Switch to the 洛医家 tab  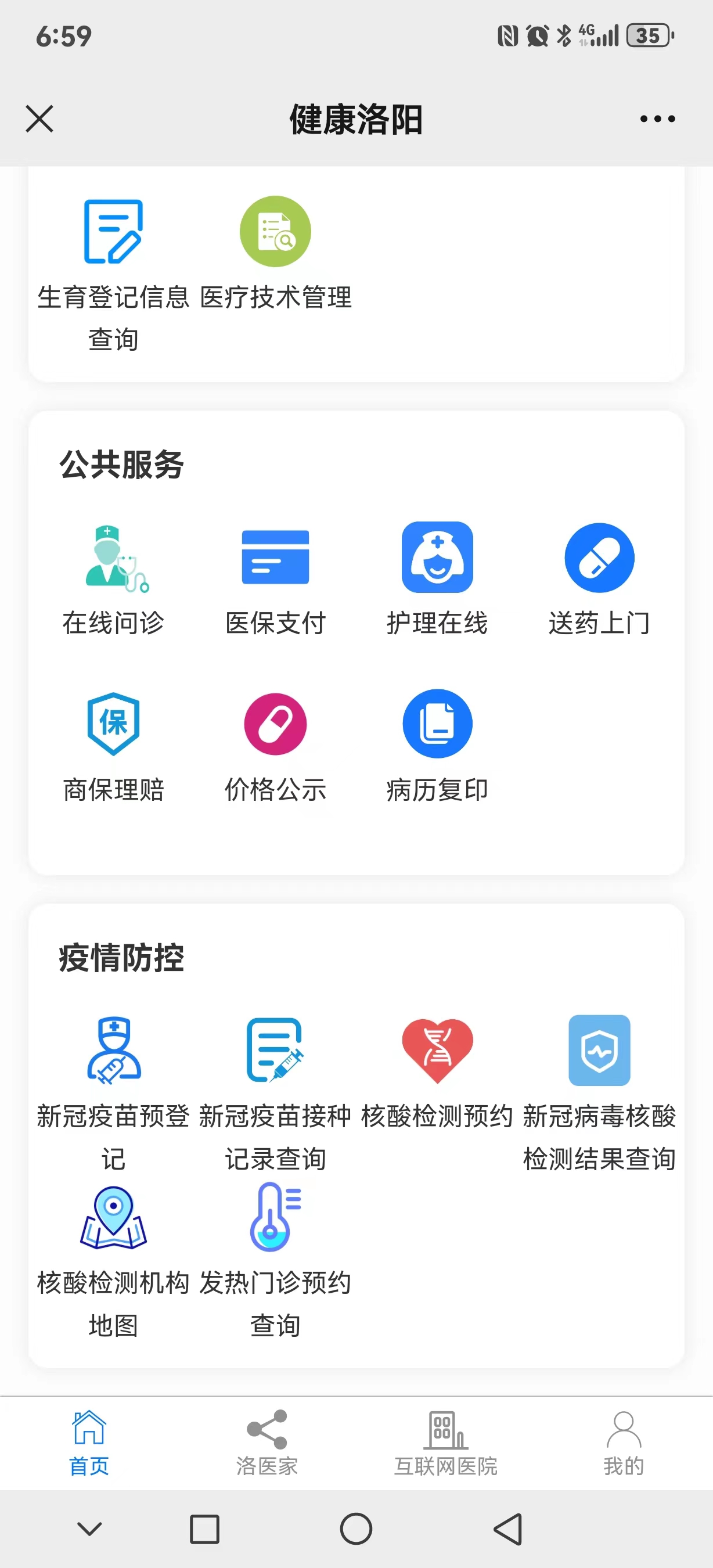[x=267, y=1443]
